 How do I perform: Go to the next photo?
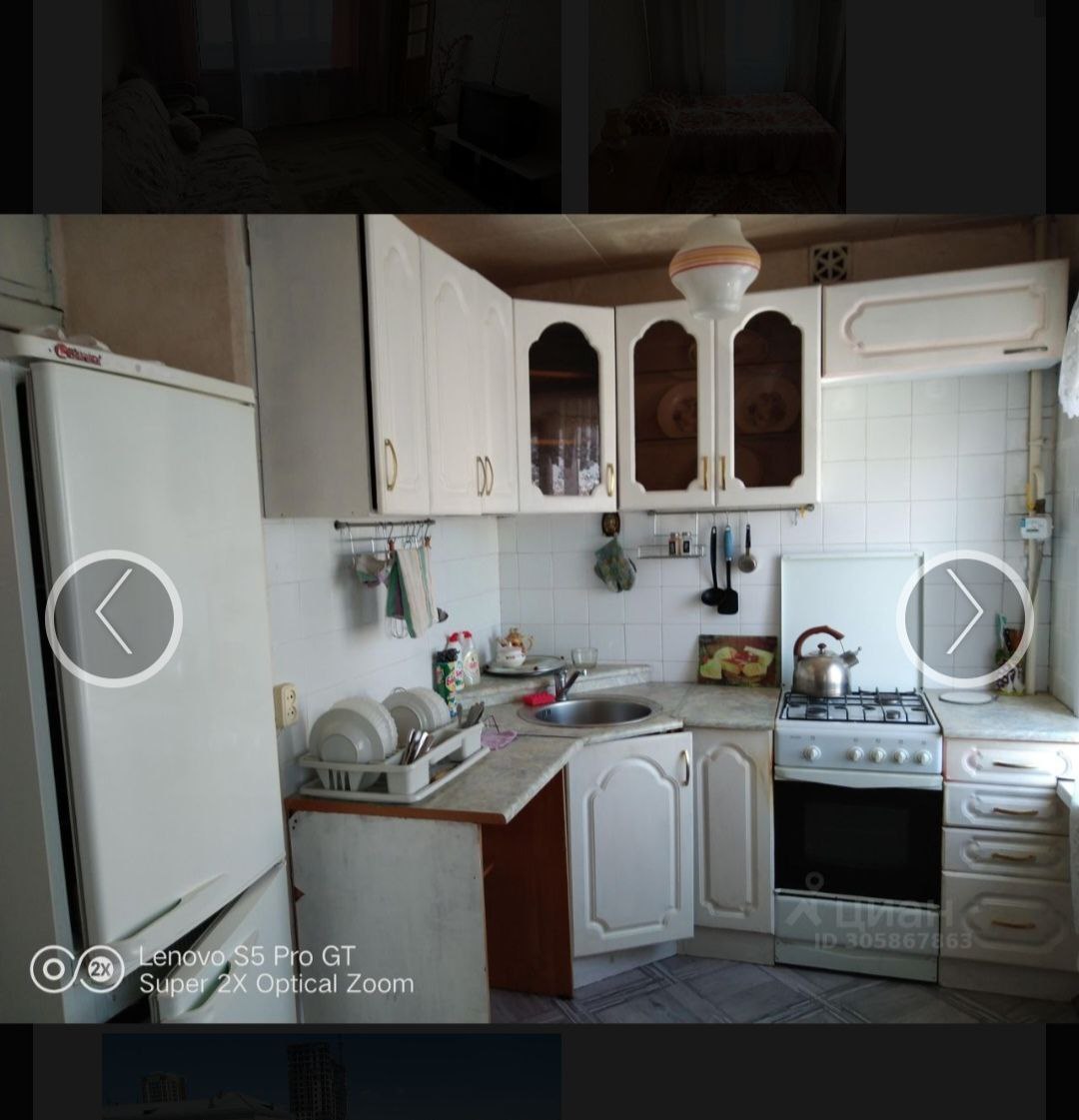pyautogui.click(x=965, y=618)
